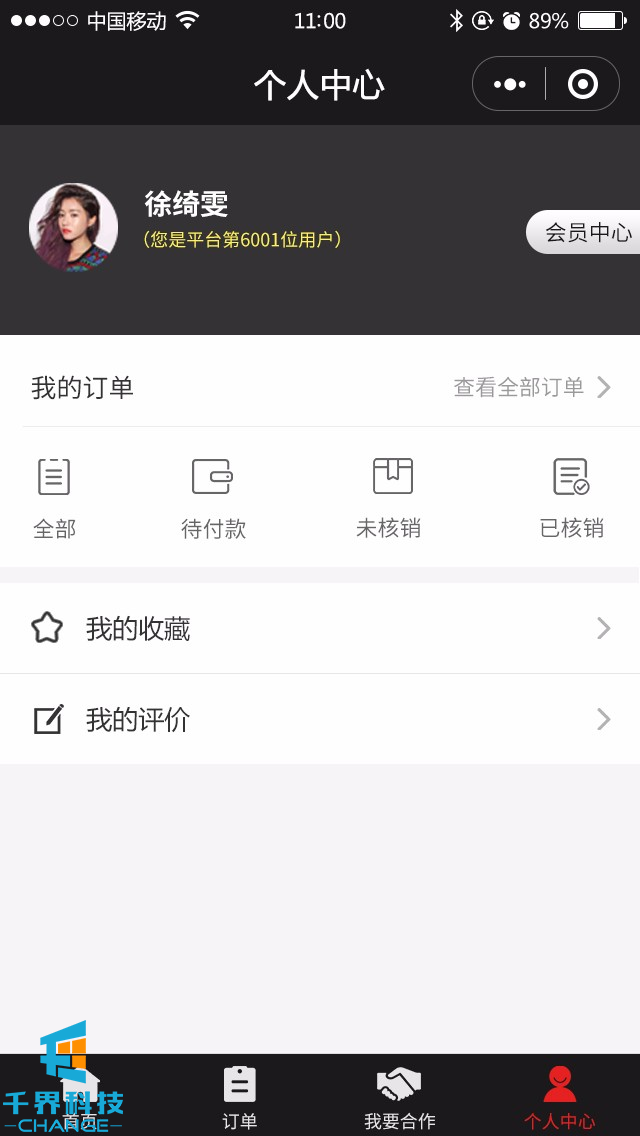Screen dimensions: 640x1136
Task: Open the mini program more options menu
Action: 510,84
